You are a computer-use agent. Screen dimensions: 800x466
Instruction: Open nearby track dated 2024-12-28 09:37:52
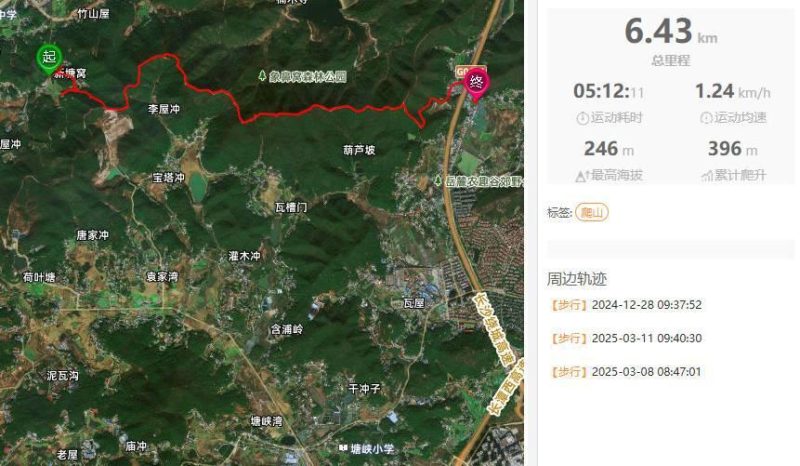pyautogui.click(x=626, y=305)
